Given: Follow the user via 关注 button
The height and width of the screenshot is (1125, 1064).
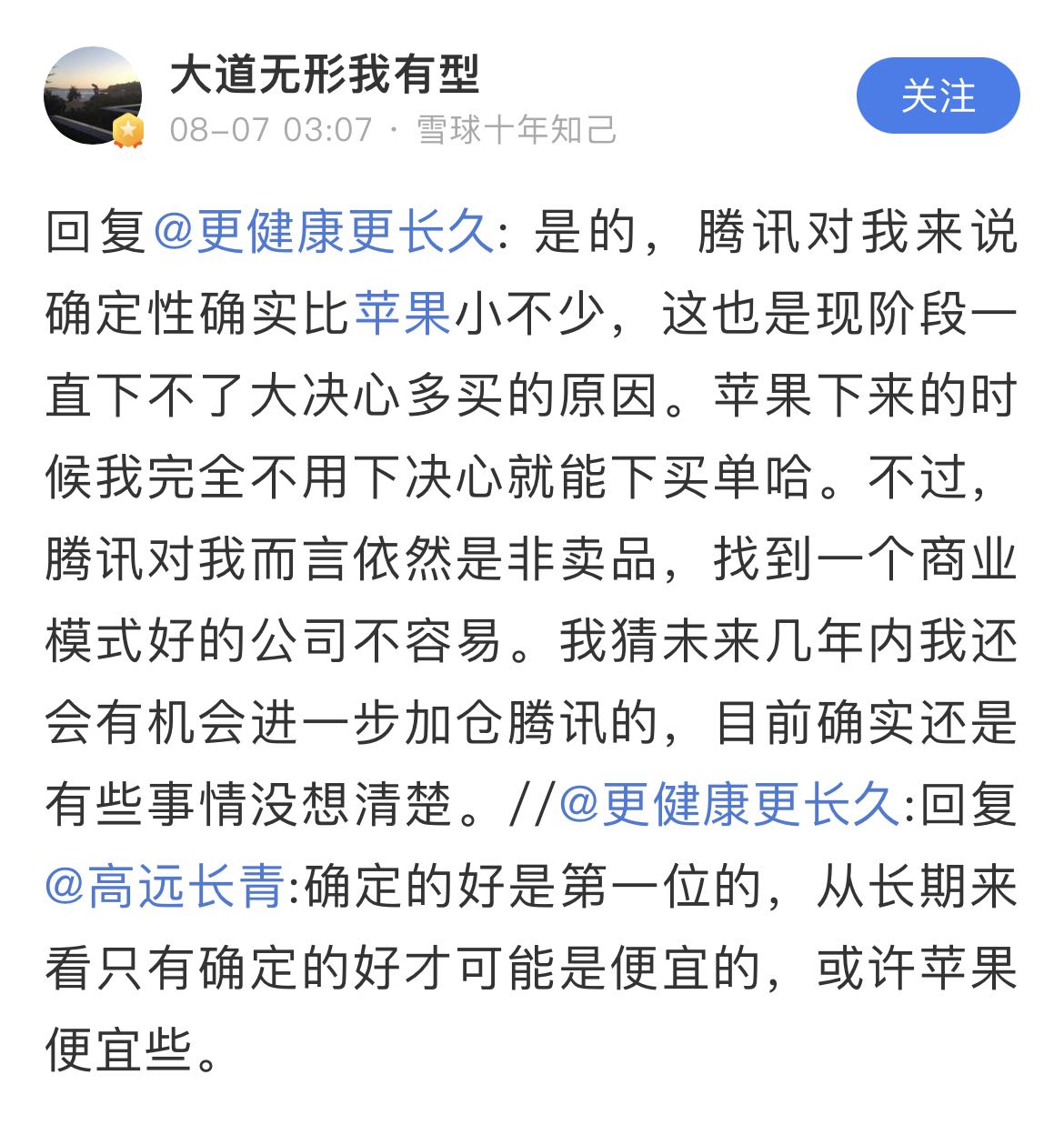Looking at the screenshot, I should tap(938, 95).
